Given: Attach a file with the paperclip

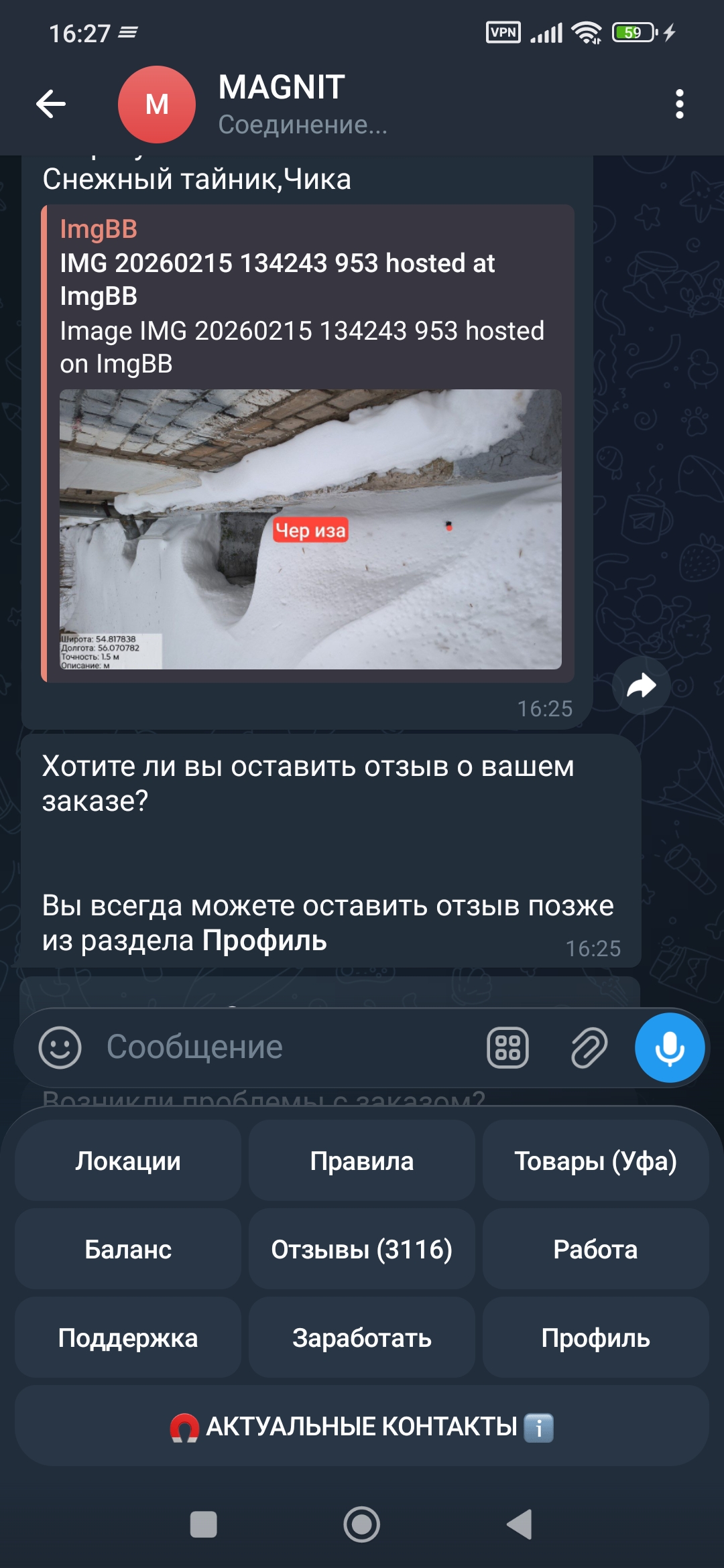Looking at the screenshot, I should pyautogui.click(x=589, y=1047).
